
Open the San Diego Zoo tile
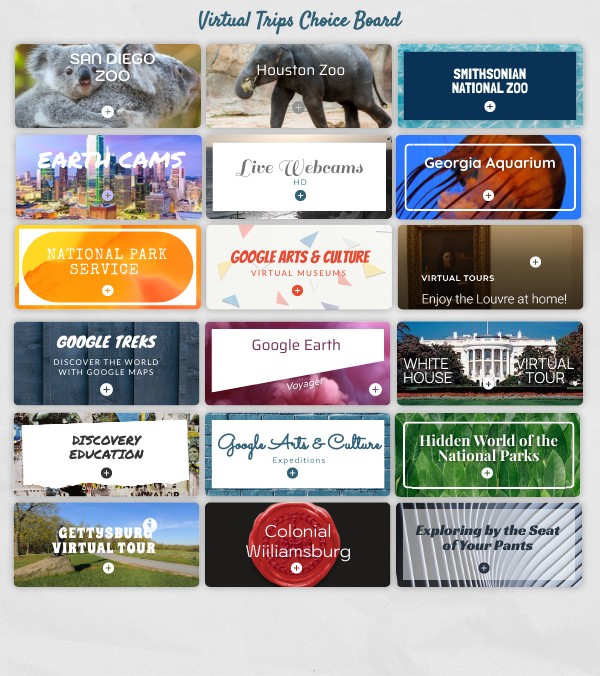[107, 85]
